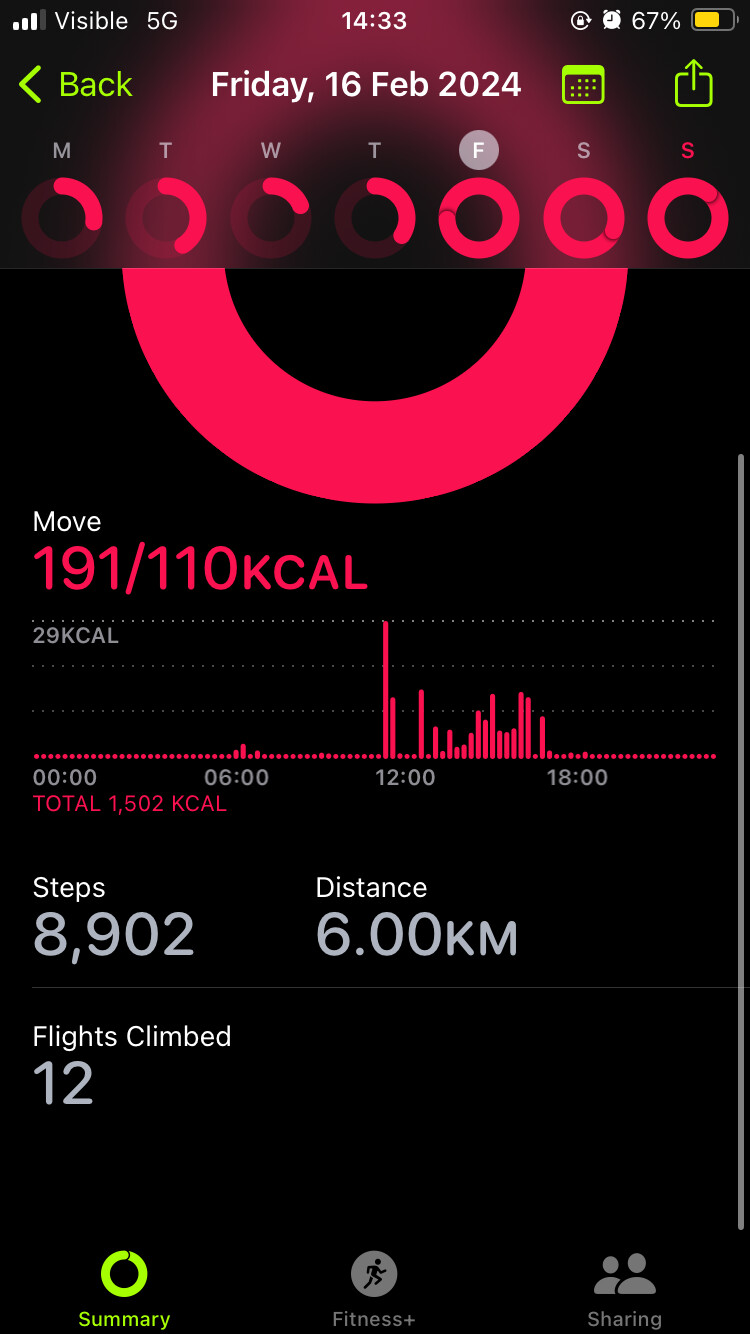Select Monday's activity ring
The width and height of the screenshot is (750, 1334).
(62, 218)
